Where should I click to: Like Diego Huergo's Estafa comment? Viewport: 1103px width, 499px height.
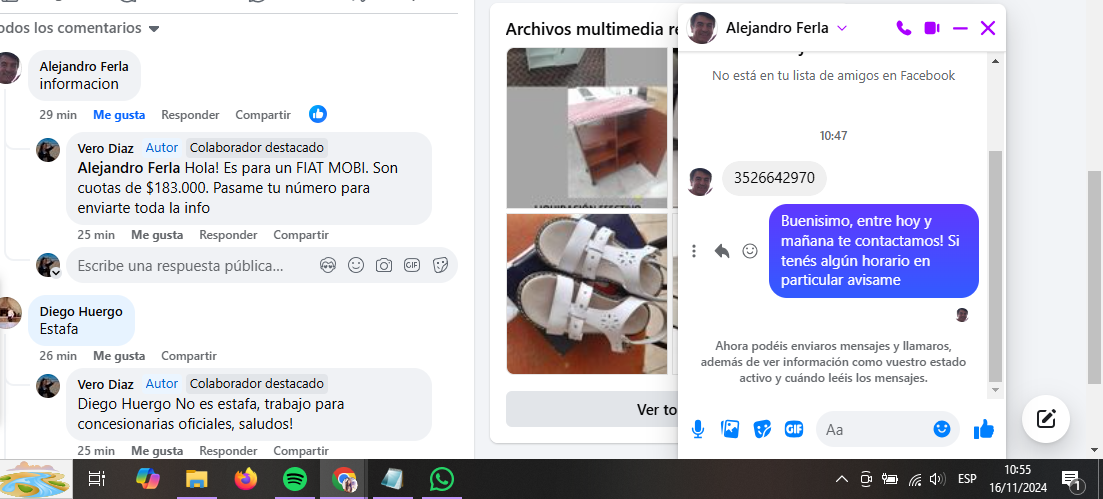[119, 355]
